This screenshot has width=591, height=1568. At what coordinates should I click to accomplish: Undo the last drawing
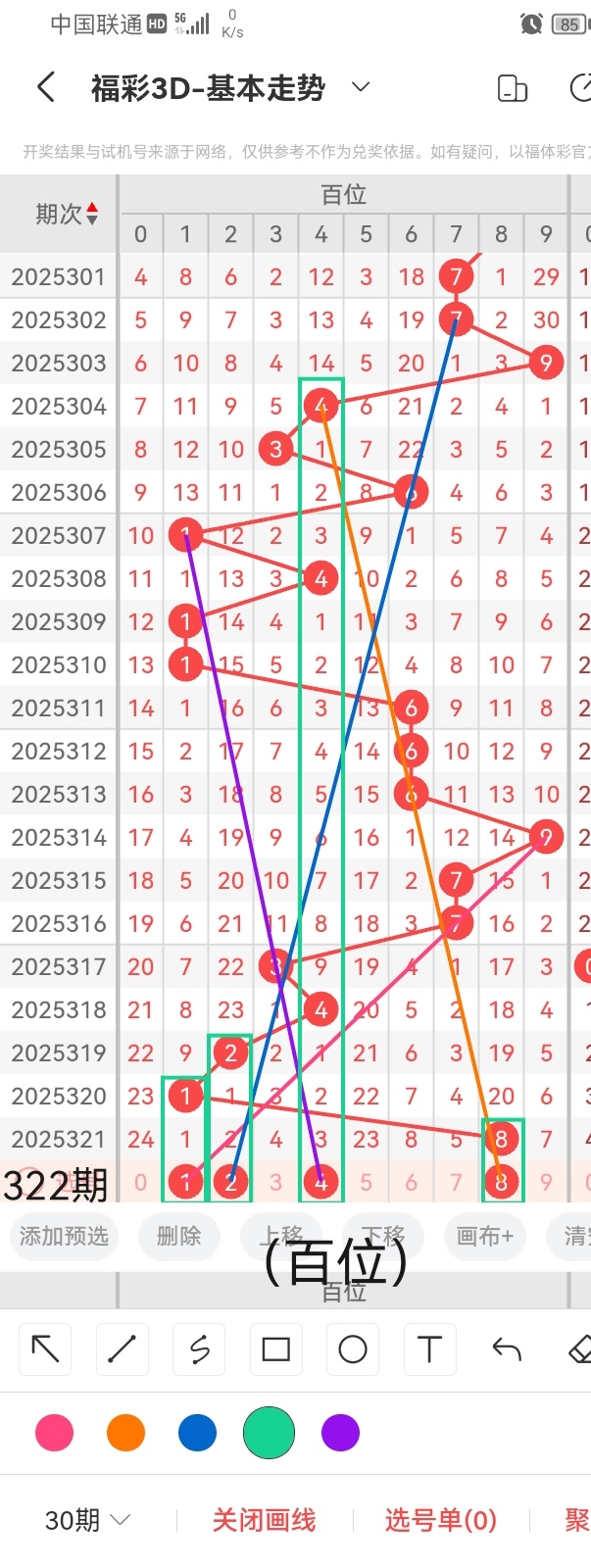506,1349
